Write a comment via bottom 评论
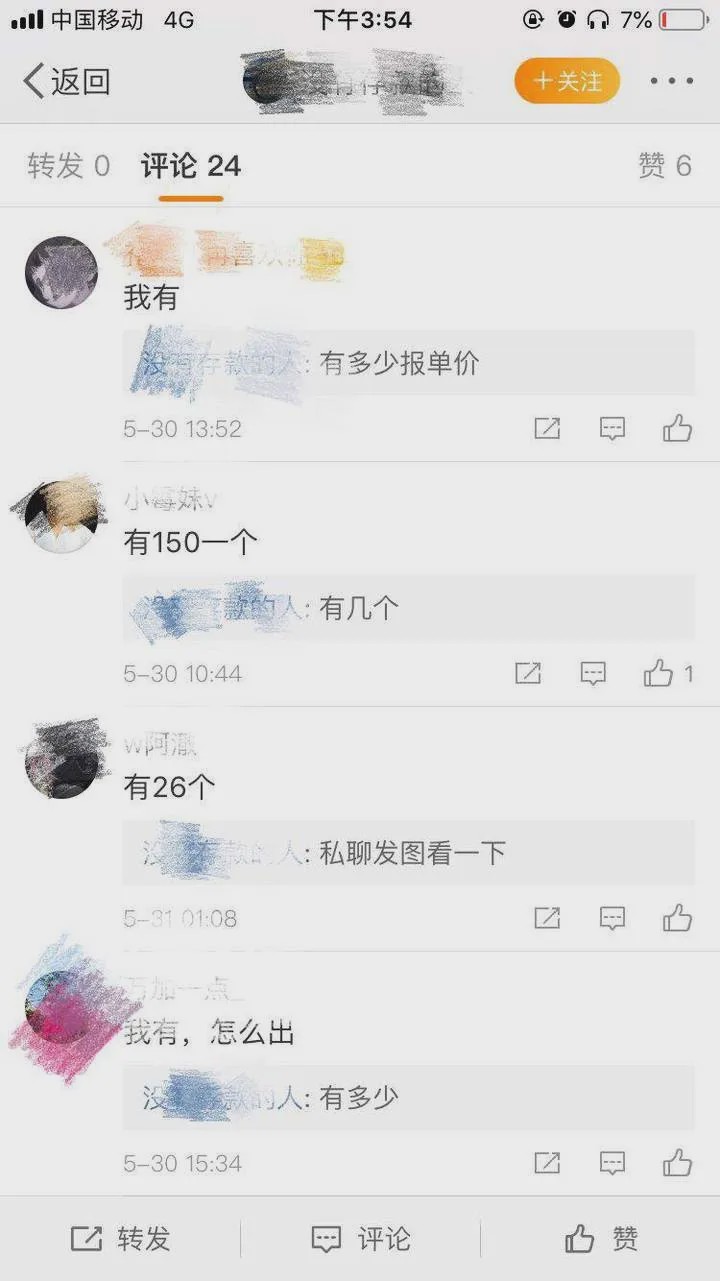Image resolution: width=720 pixels, height=1281 pixels. pyautogui.click(x=360, y=1239)
